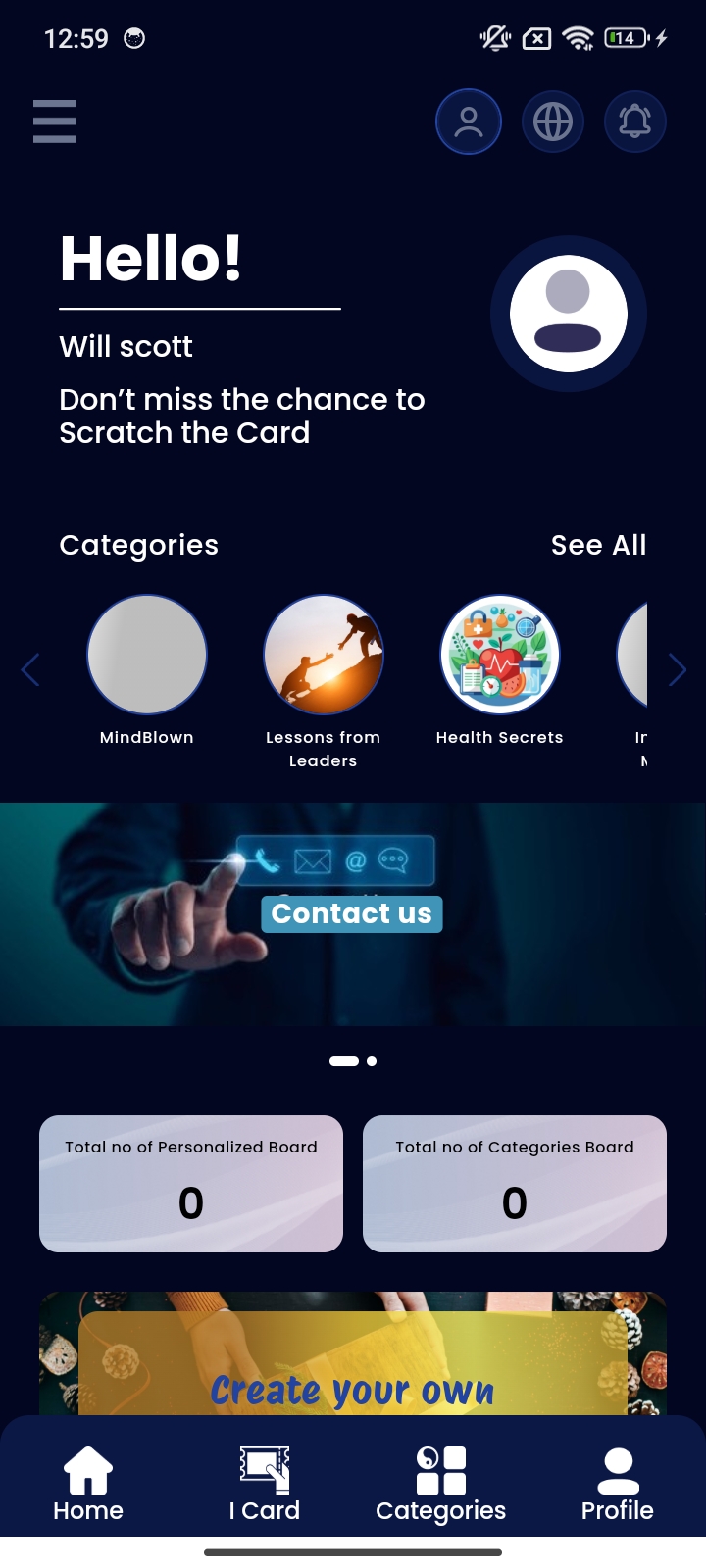See All categories
706x1568 pixels.
tap(598, 545)
